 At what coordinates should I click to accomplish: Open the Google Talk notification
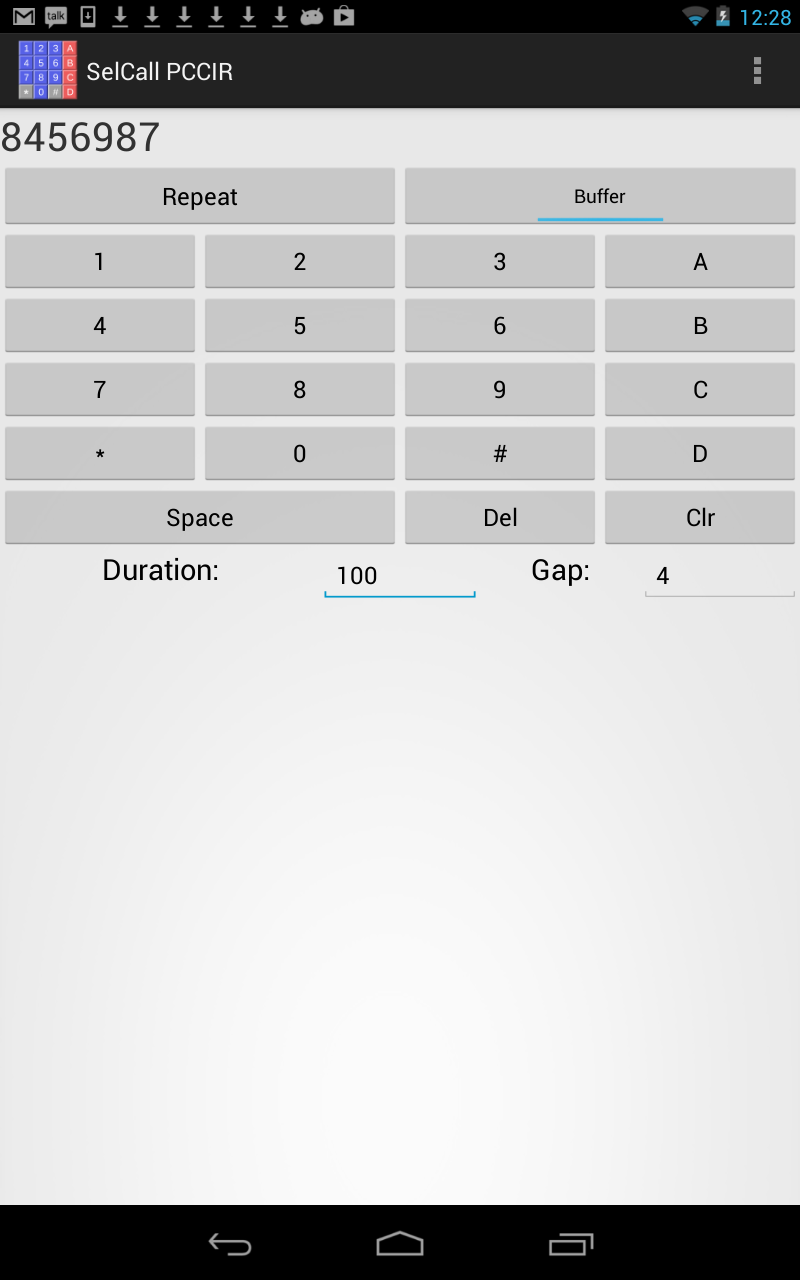point(54,16)
